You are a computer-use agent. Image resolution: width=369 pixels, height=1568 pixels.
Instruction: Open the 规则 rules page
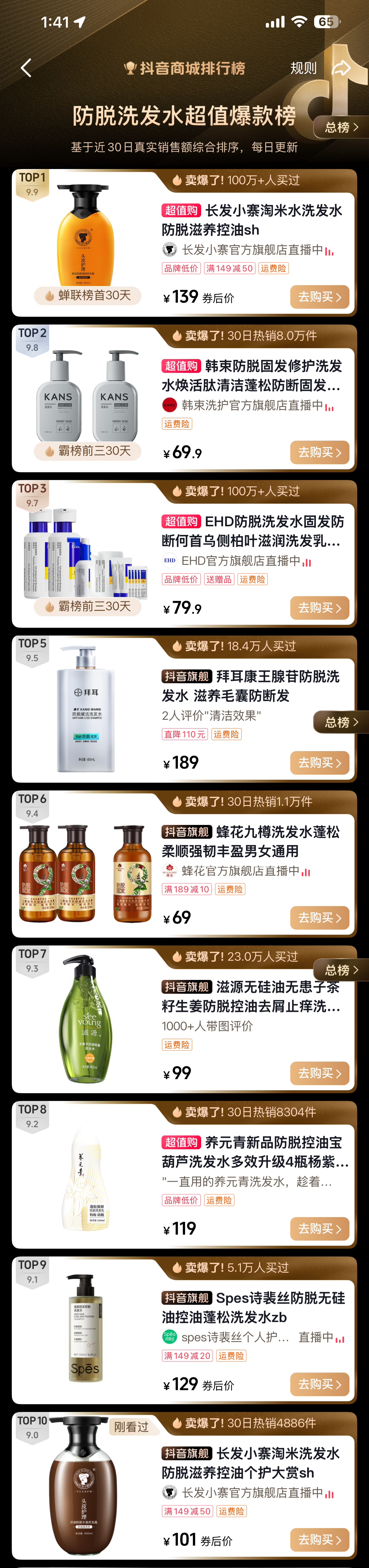pos(303,68)
